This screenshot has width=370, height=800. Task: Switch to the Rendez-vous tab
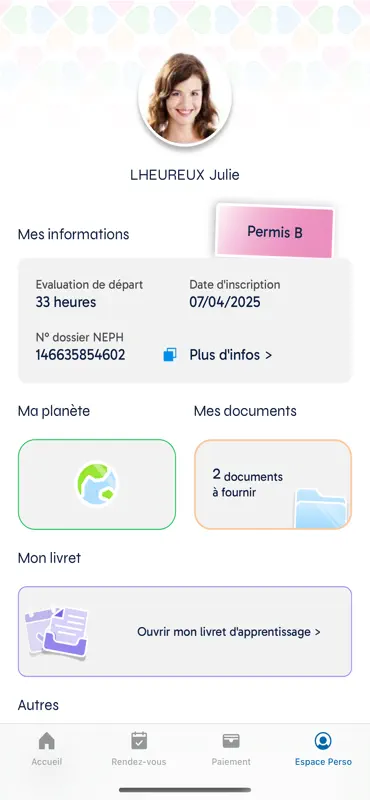click(139, 749)
